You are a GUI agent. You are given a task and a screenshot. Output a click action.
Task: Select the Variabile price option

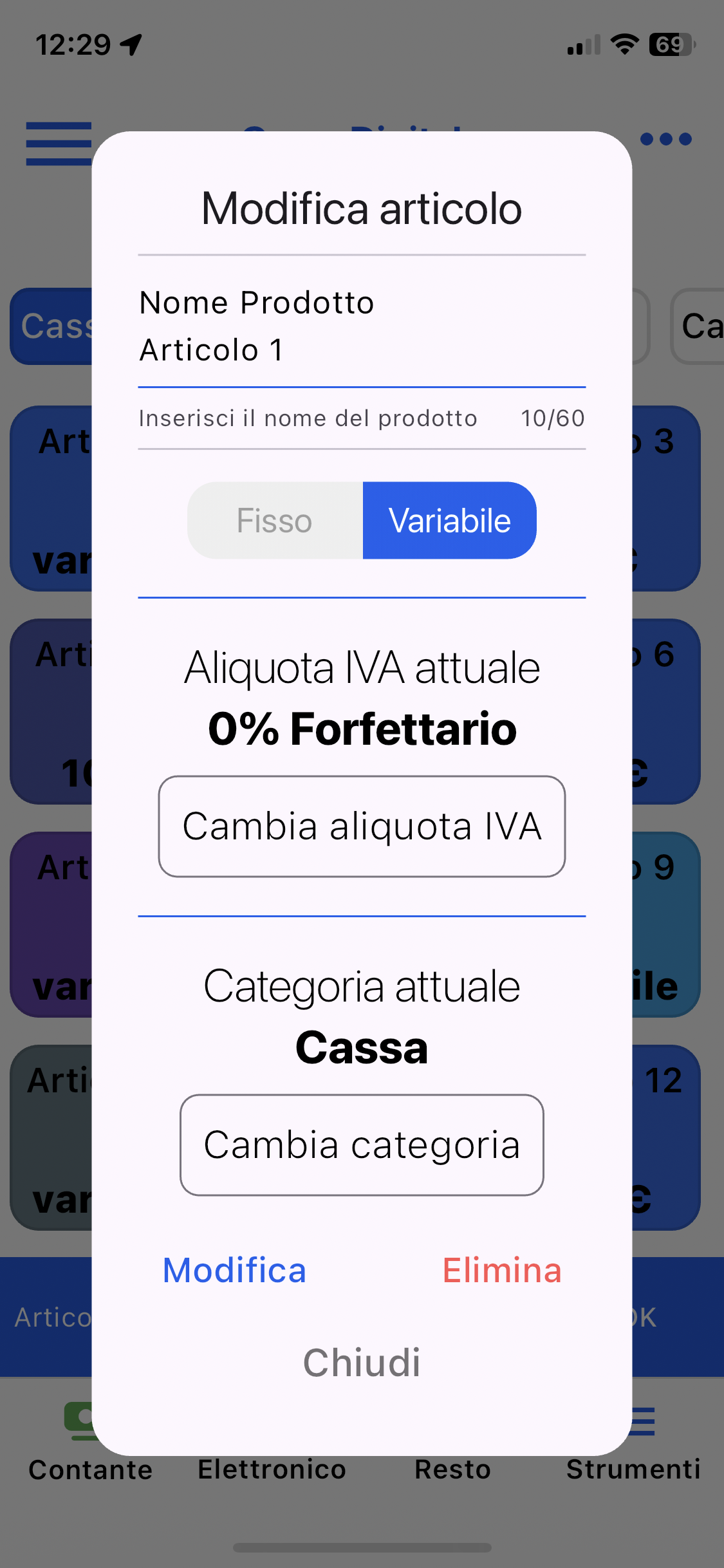click(449, 520)
